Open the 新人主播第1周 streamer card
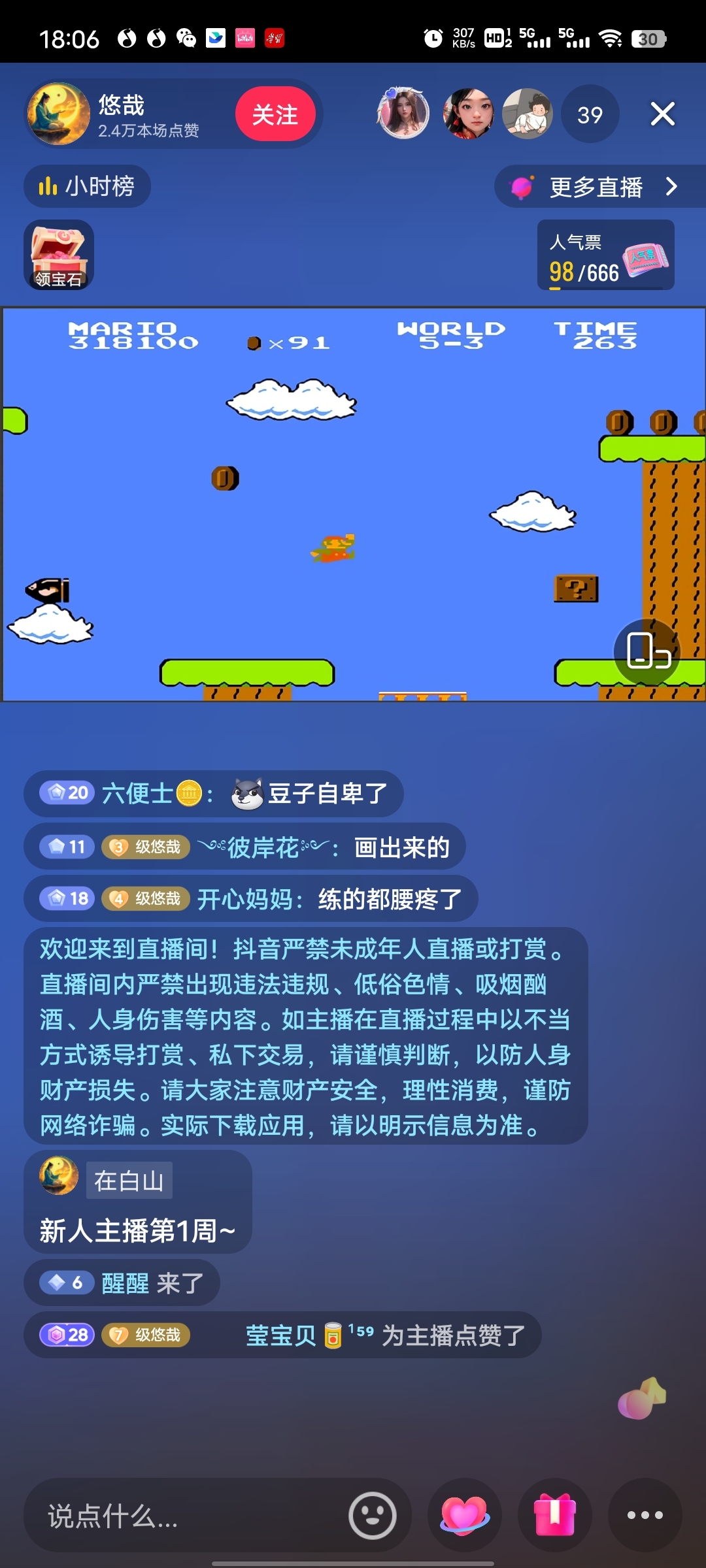 coord(137,1203)
